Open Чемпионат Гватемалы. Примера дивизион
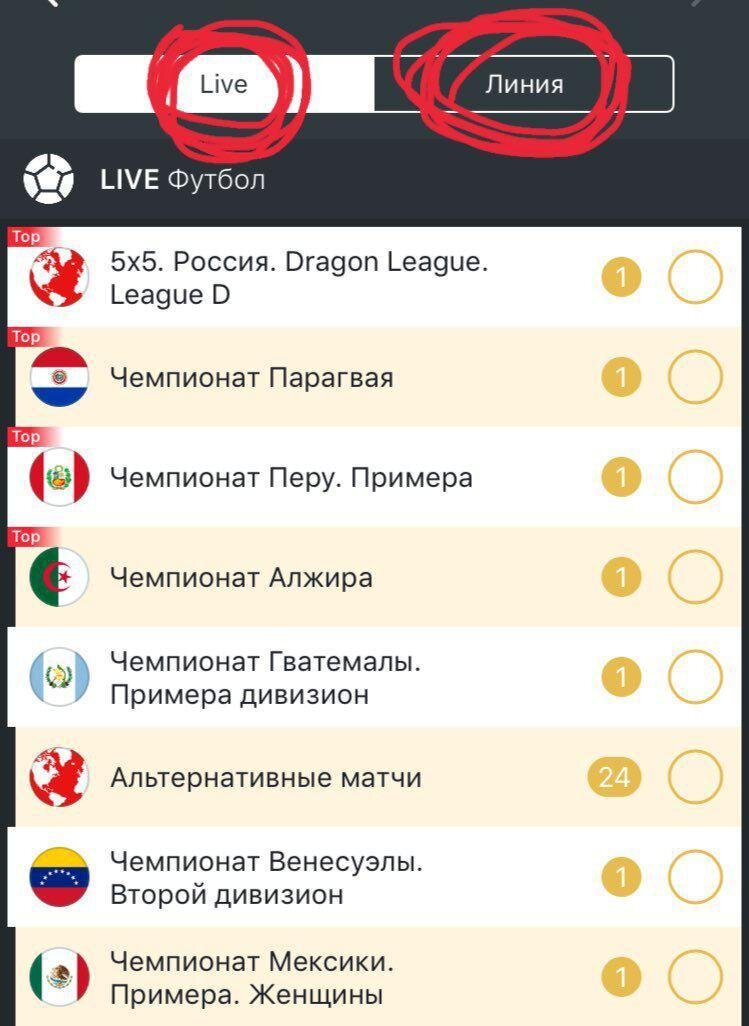Viewport: 749px width, 1026px height. point(265,678)
